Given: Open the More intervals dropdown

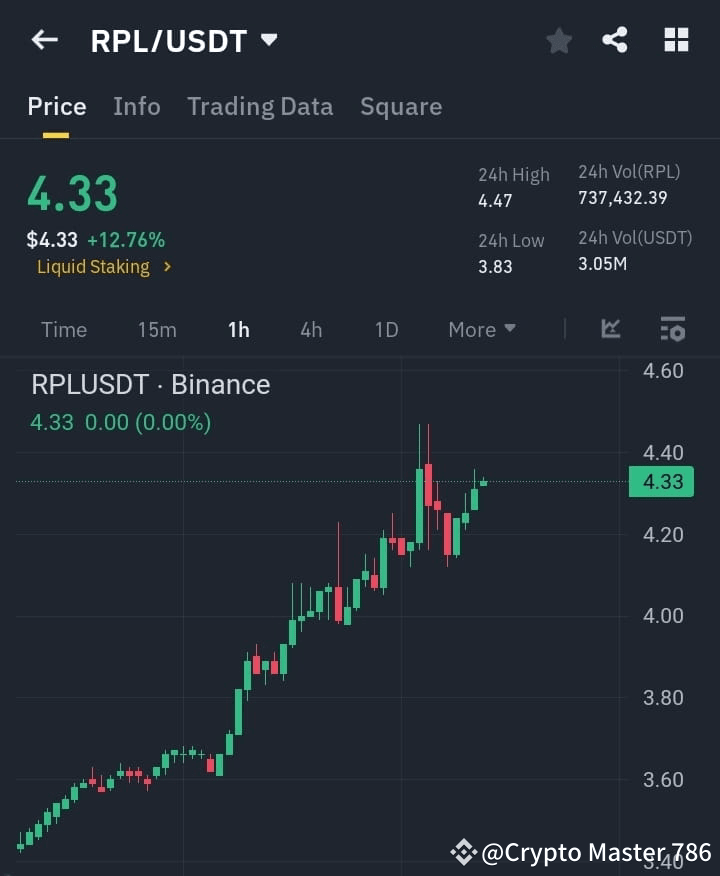Looking at the screenshot, I should (x=481, y=329).
